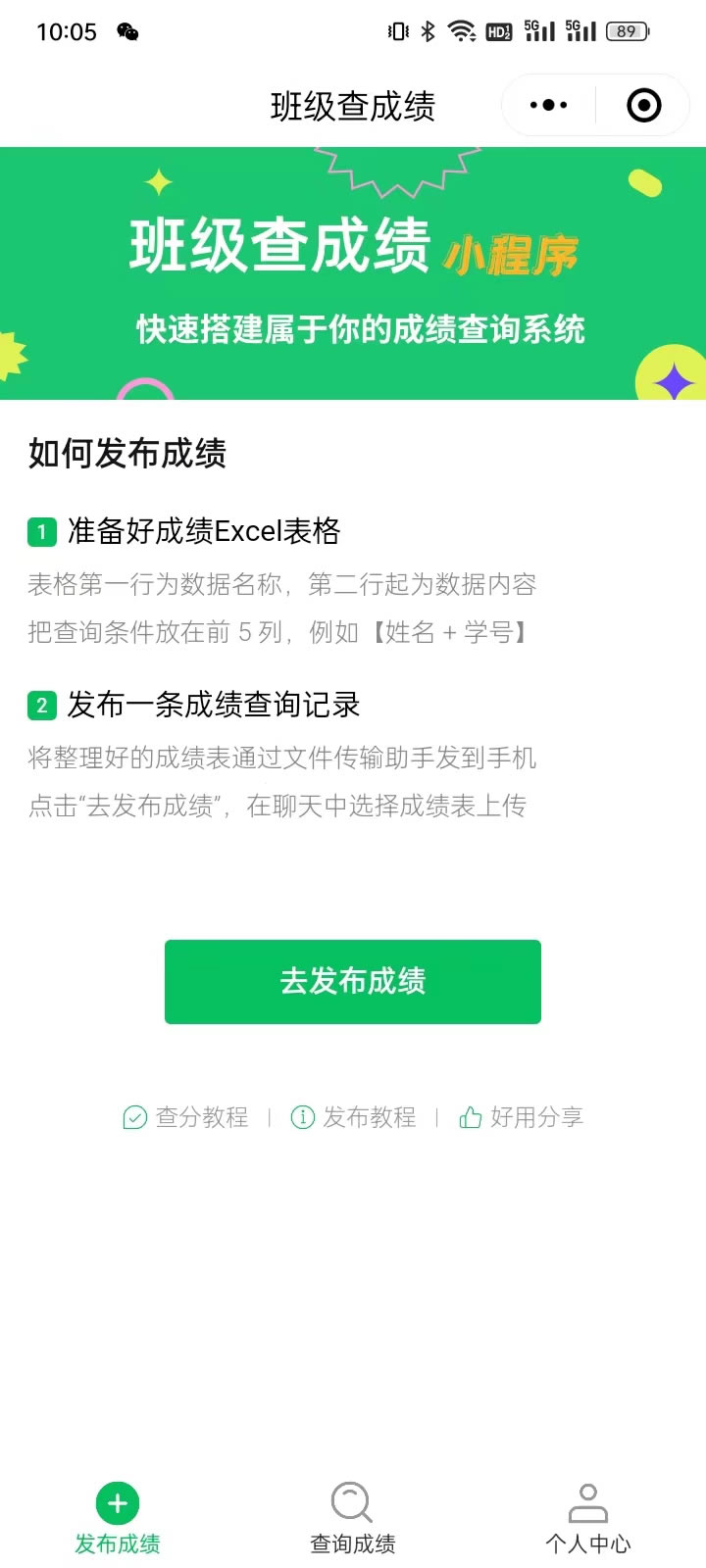Image resolution: width=706 pixels, height=1568 pixels.
Task: Open the 发布教程 link
Action: pyautogui.click(x=354, y=1117)
